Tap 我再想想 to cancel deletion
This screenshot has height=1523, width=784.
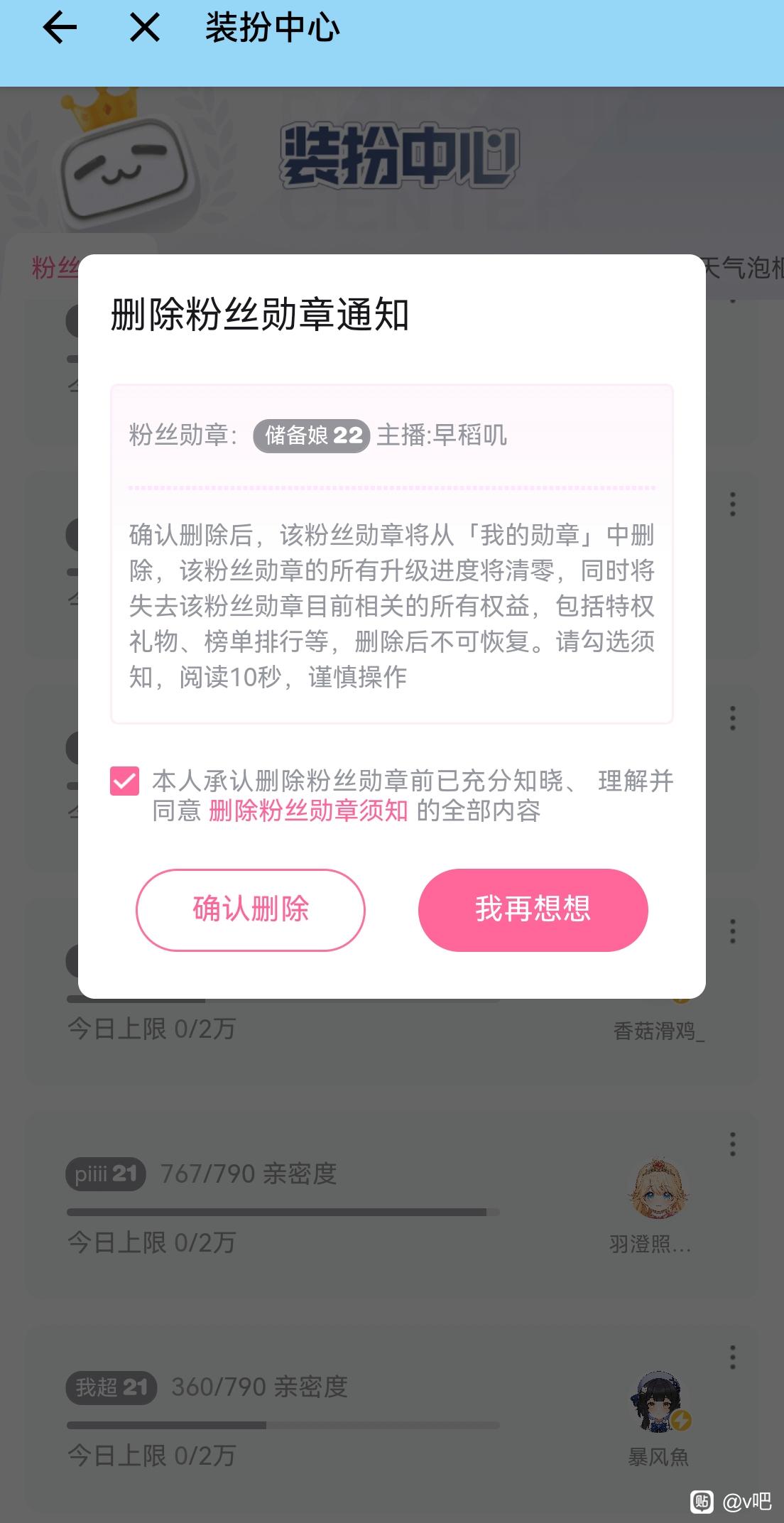click(x=533, y=909)
